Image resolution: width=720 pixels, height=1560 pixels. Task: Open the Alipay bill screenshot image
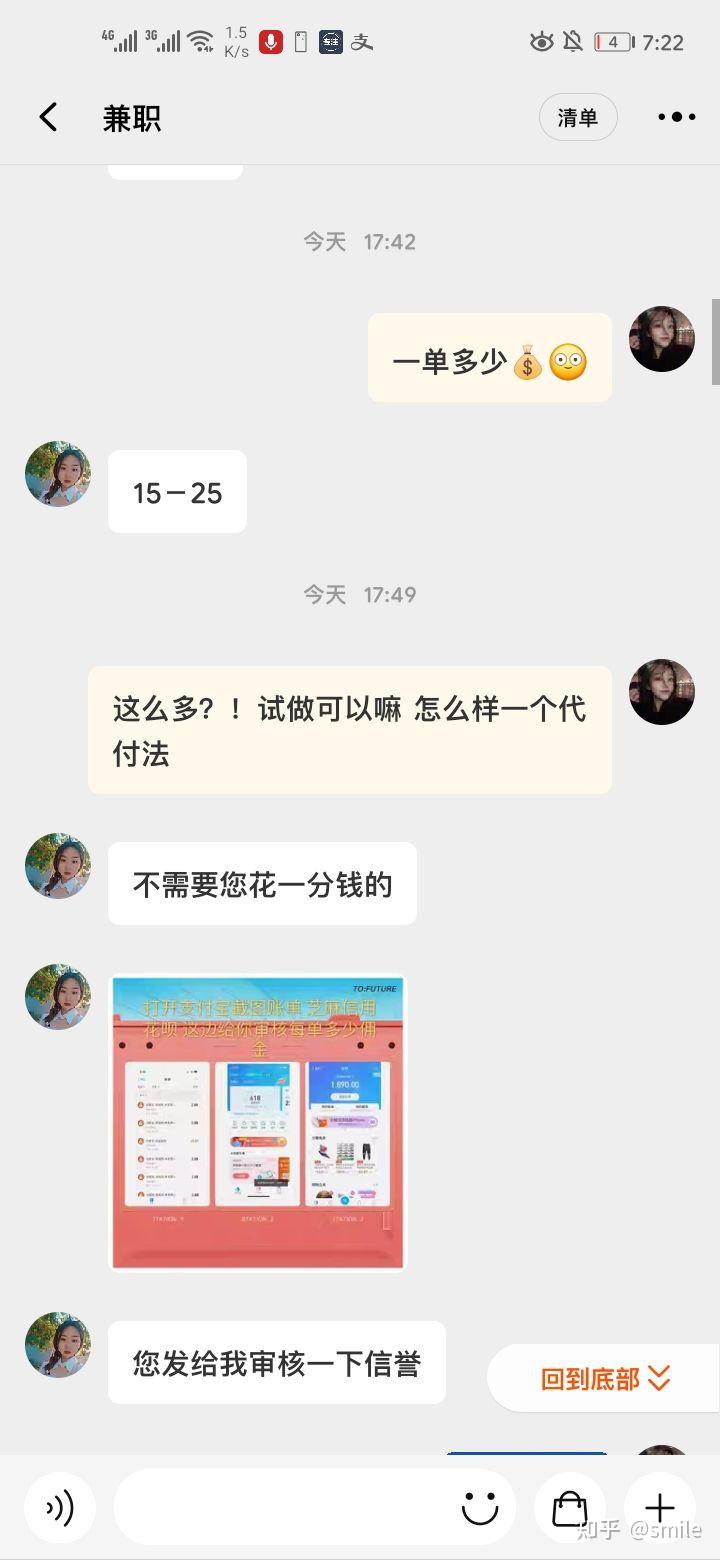257,1122
